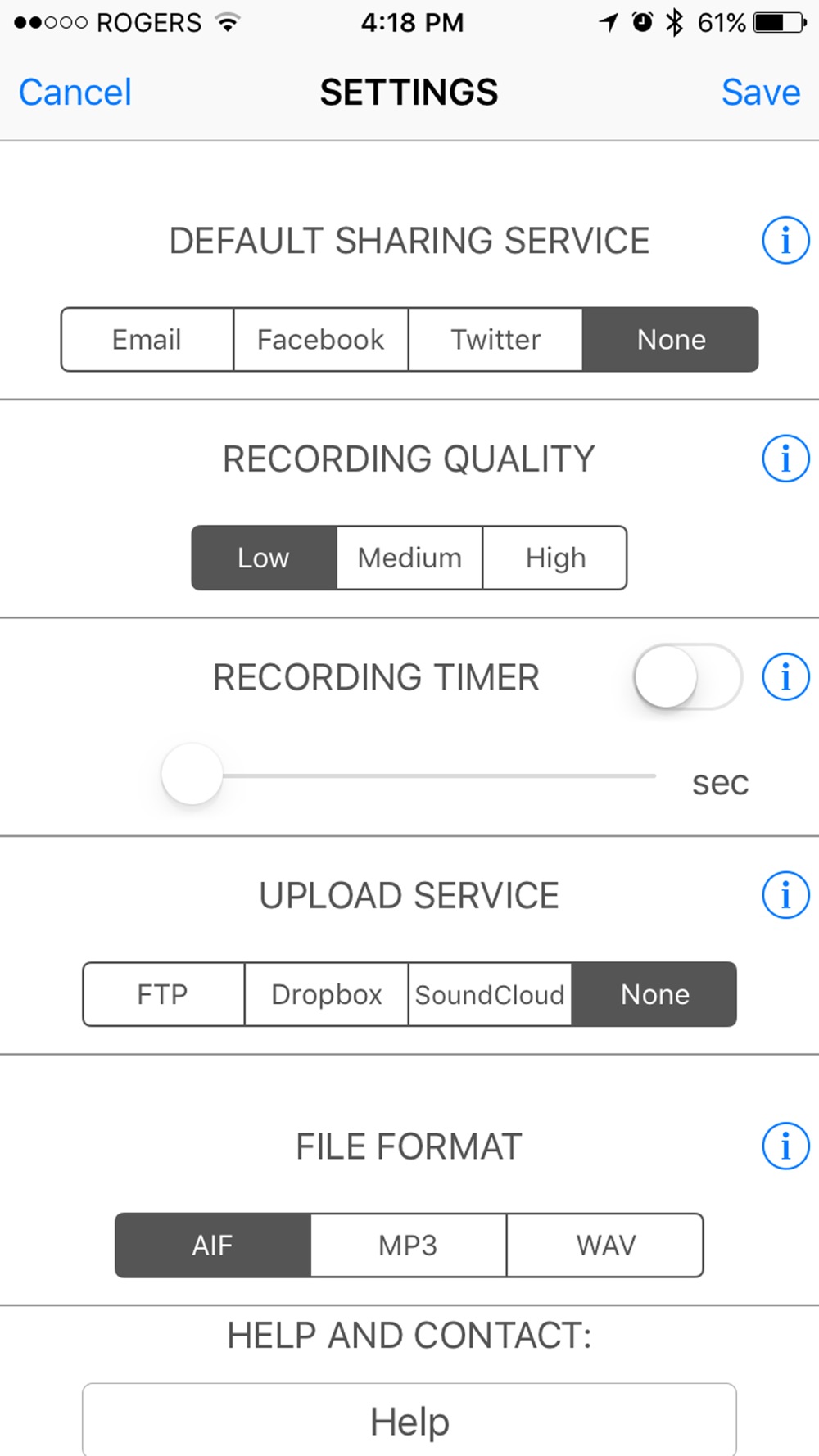
Task: Switch file format to MP3
Action: 409,1246
